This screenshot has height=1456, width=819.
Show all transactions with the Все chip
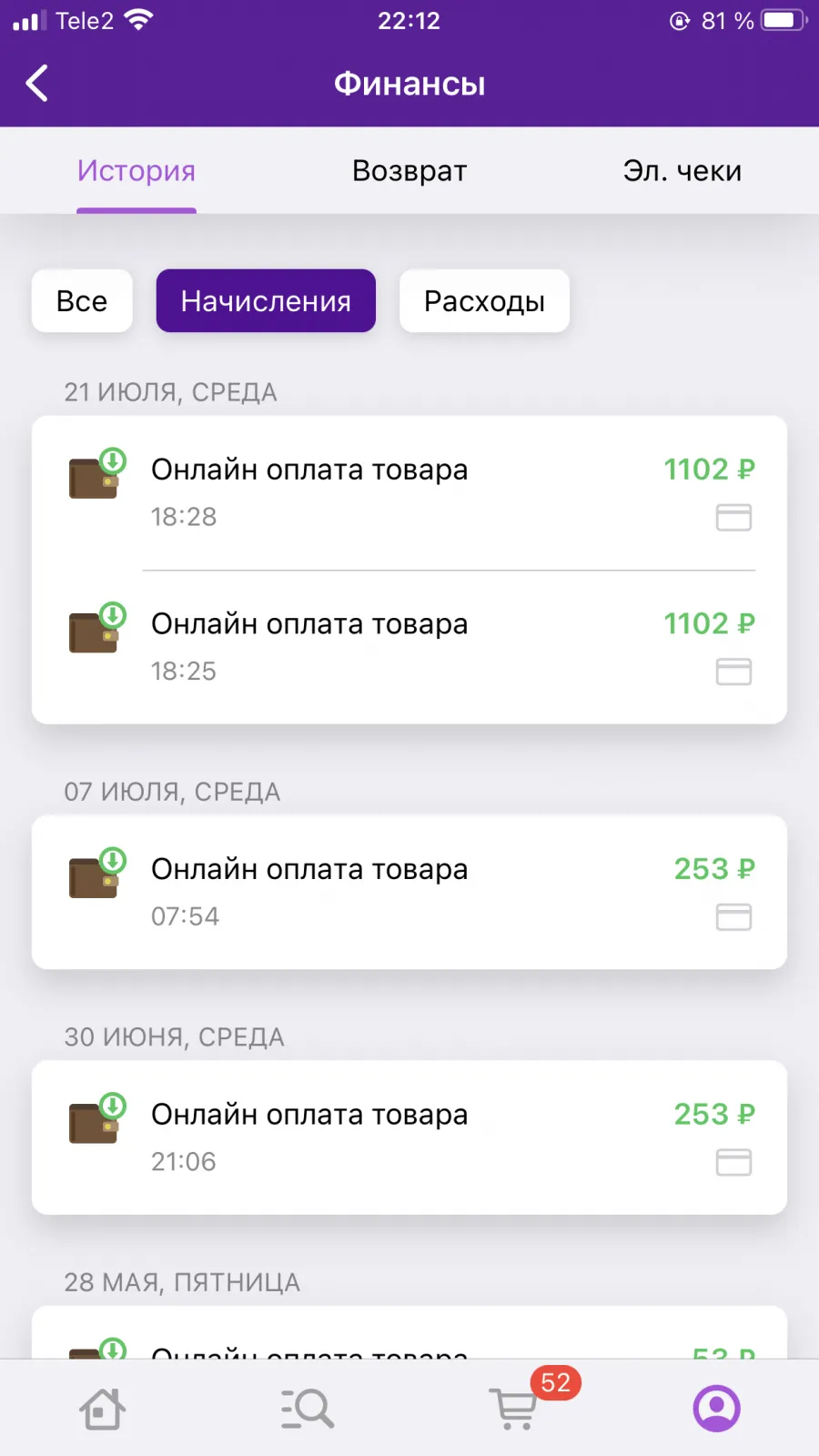pos(82,300)
